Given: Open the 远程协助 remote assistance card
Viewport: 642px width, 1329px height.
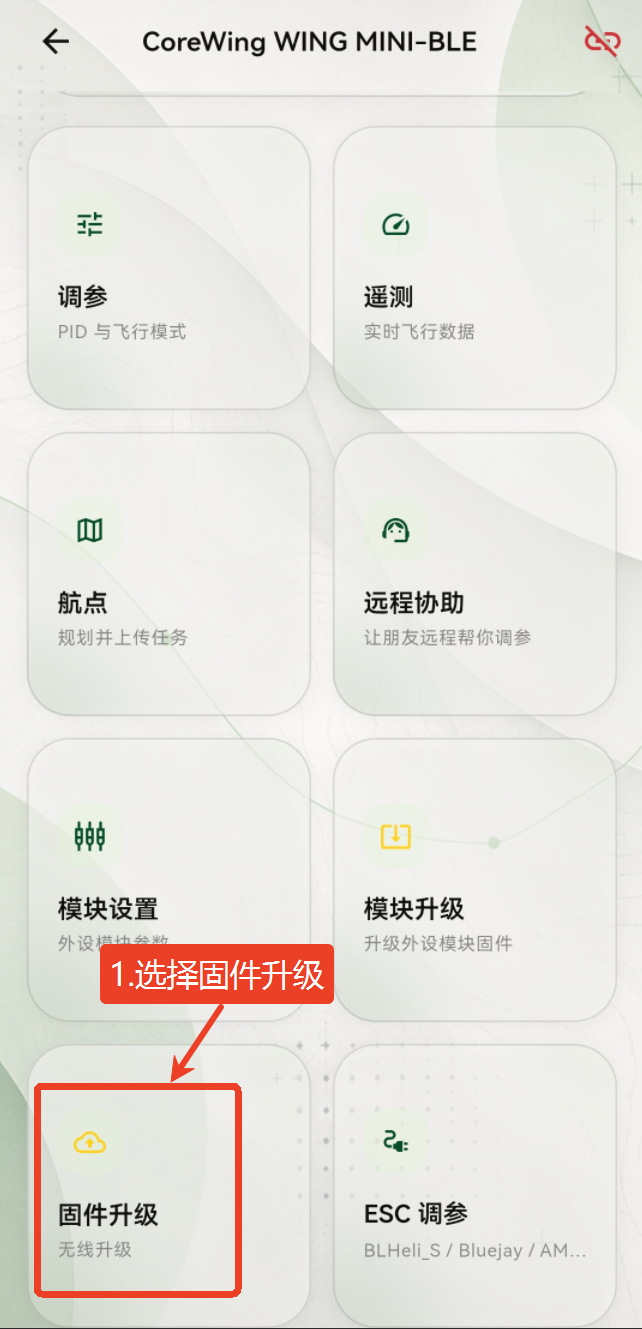Looking at the screenshot, I should (x=474, y=574).
